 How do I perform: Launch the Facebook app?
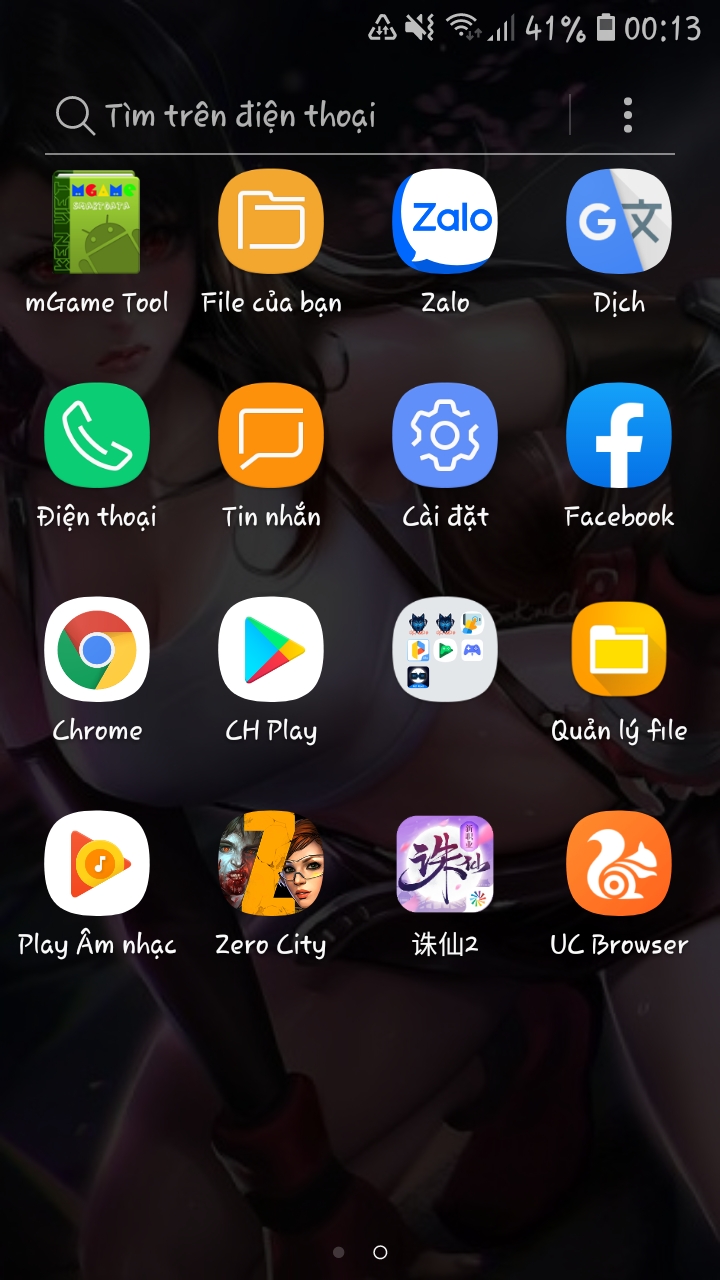pos(619,436)
